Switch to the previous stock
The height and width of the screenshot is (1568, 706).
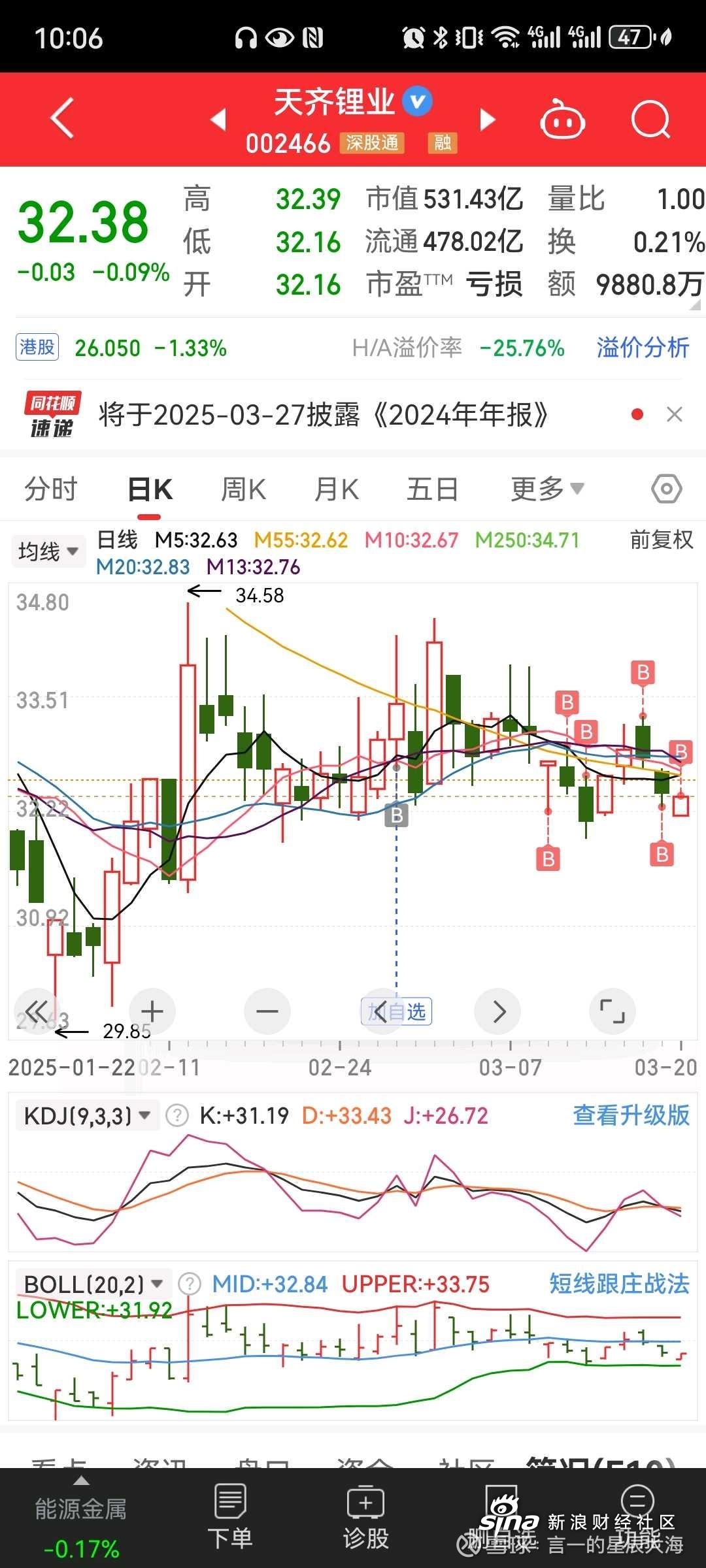click(x=218, y=120)
